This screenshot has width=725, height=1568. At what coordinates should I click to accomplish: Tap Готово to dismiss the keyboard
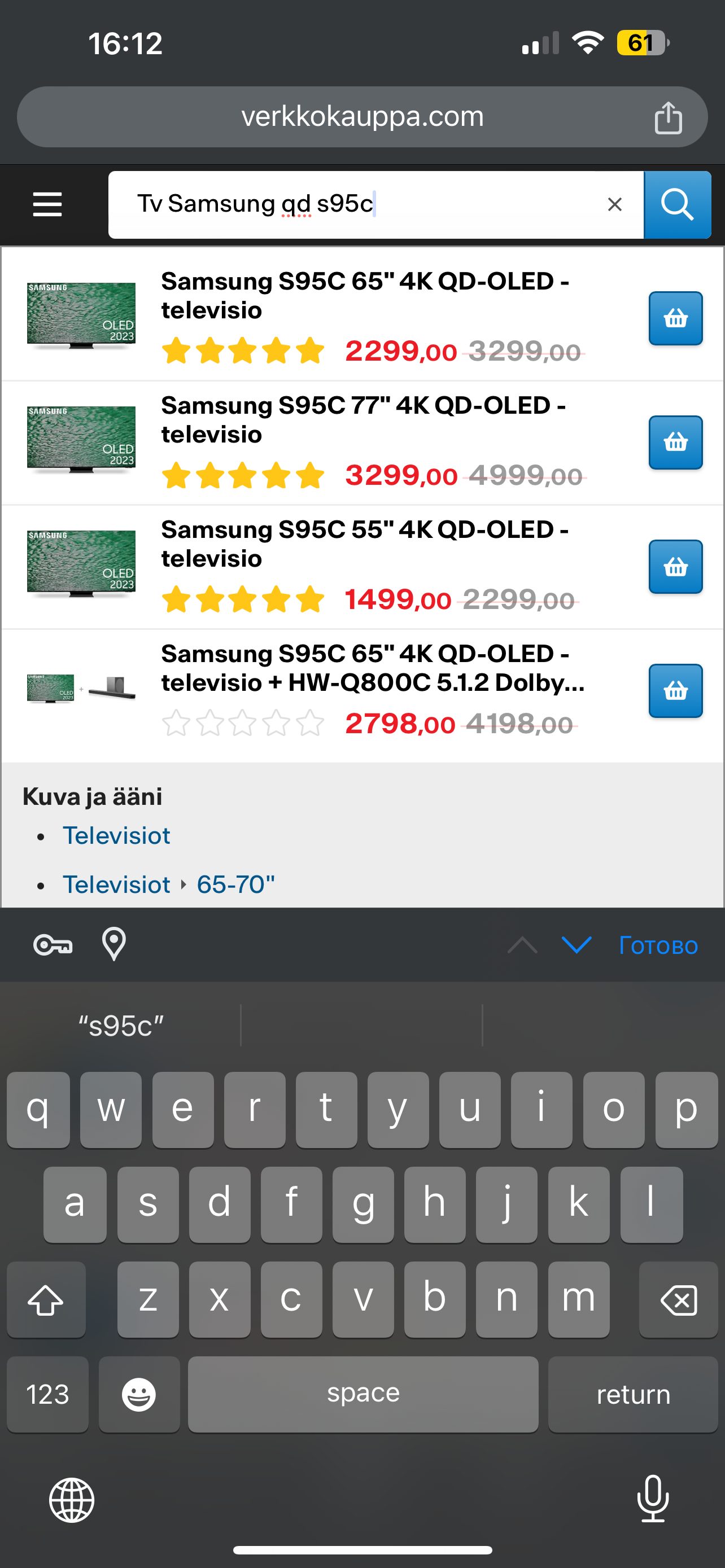[657, 945]
